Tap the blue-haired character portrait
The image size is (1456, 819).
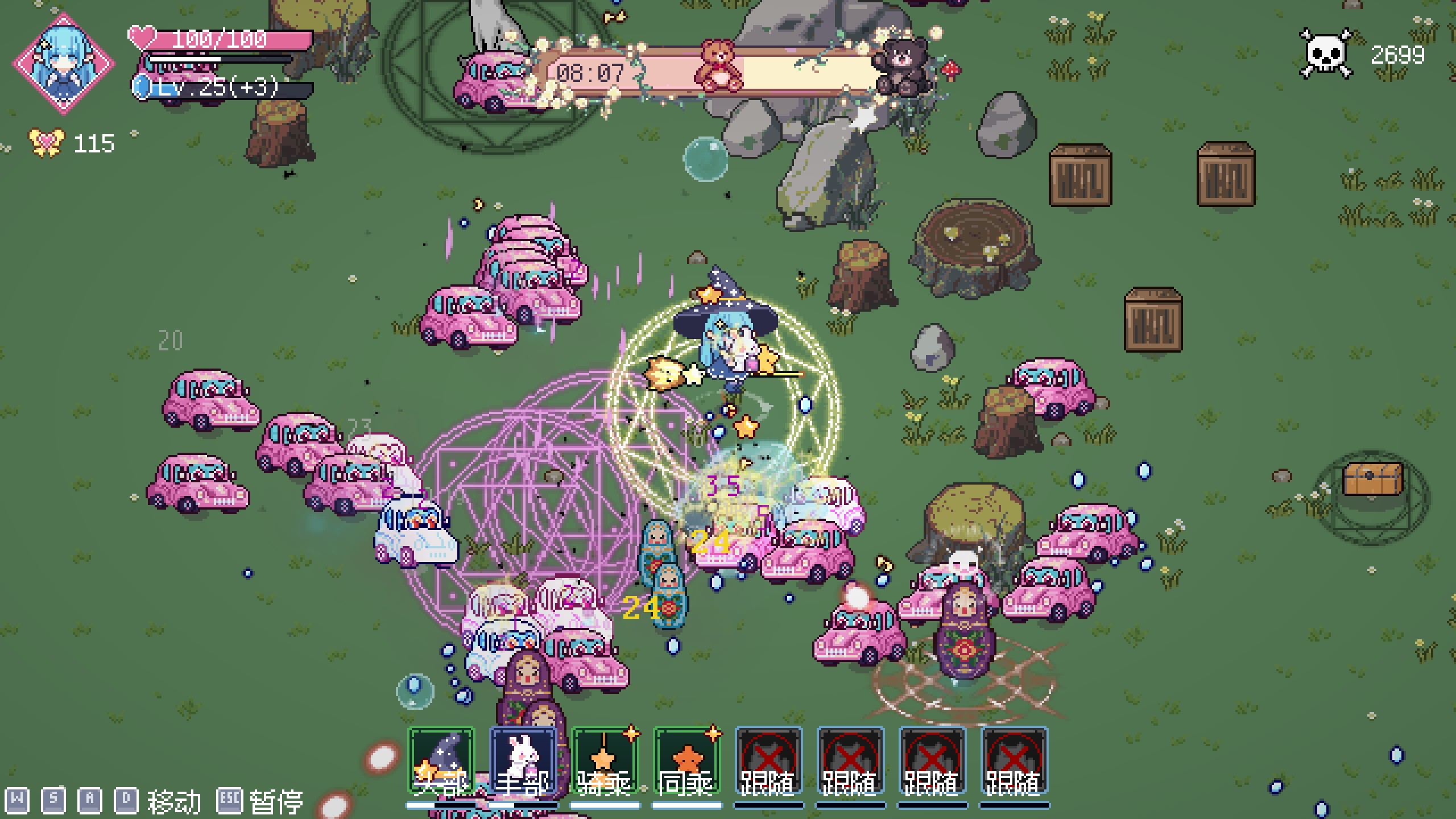pyautogui.click(x=64, y=64)
